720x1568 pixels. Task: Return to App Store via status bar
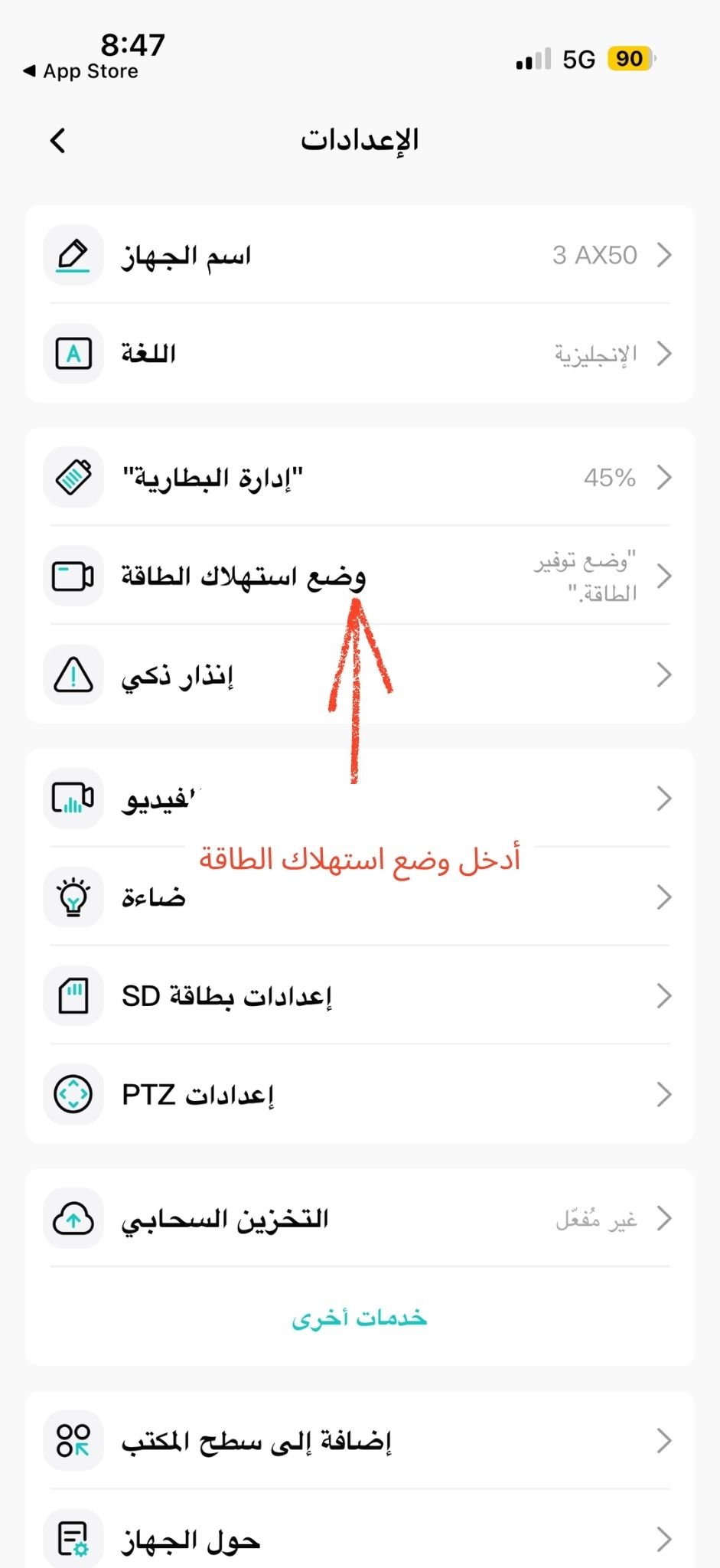pyautogui.click(x=81, y=71)
